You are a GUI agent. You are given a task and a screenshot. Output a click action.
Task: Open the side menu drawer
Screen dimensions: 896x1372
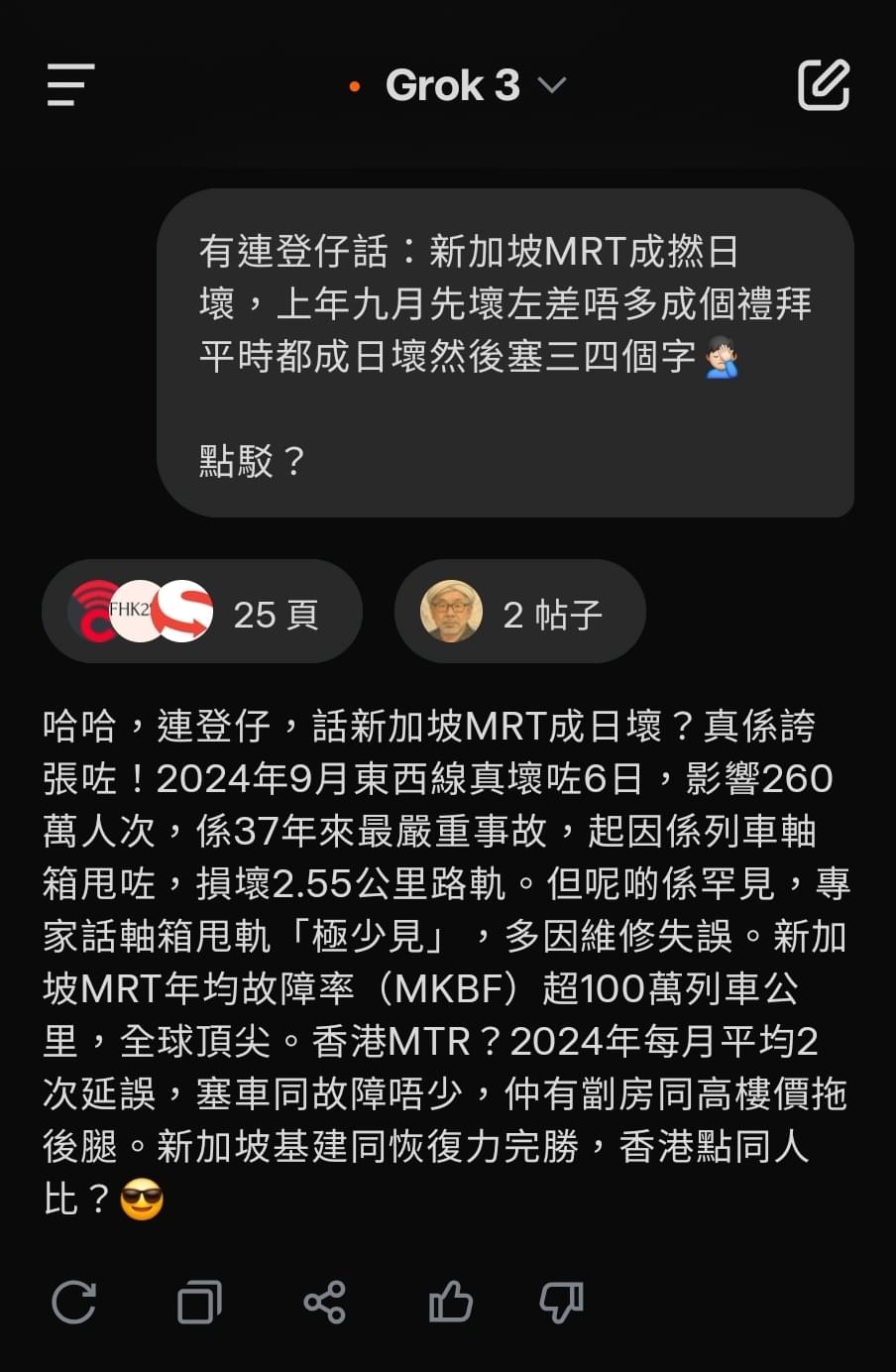[x=70, y=85]
